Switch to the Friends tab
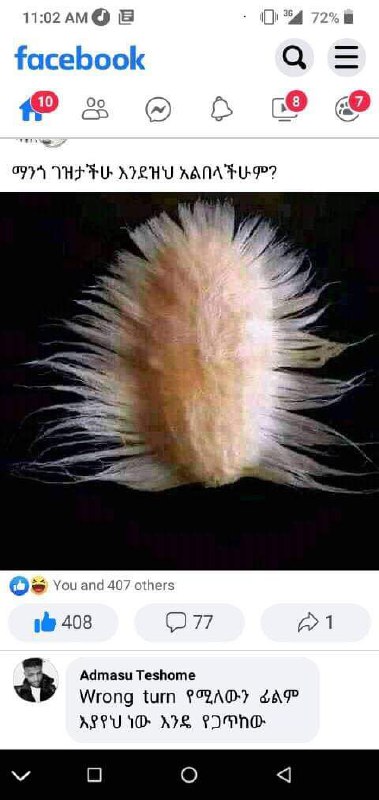Screen dimensions: 379x800 pos(95,109)
